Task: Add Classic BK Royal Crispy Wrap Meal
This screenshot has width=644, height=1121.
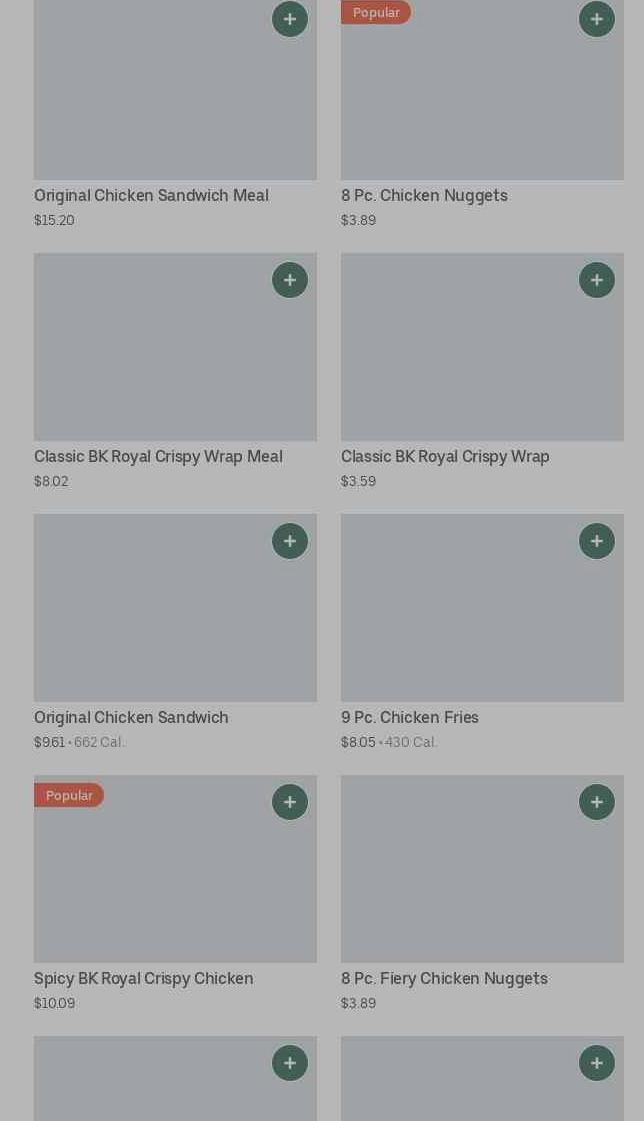Action: click(290, 280)
